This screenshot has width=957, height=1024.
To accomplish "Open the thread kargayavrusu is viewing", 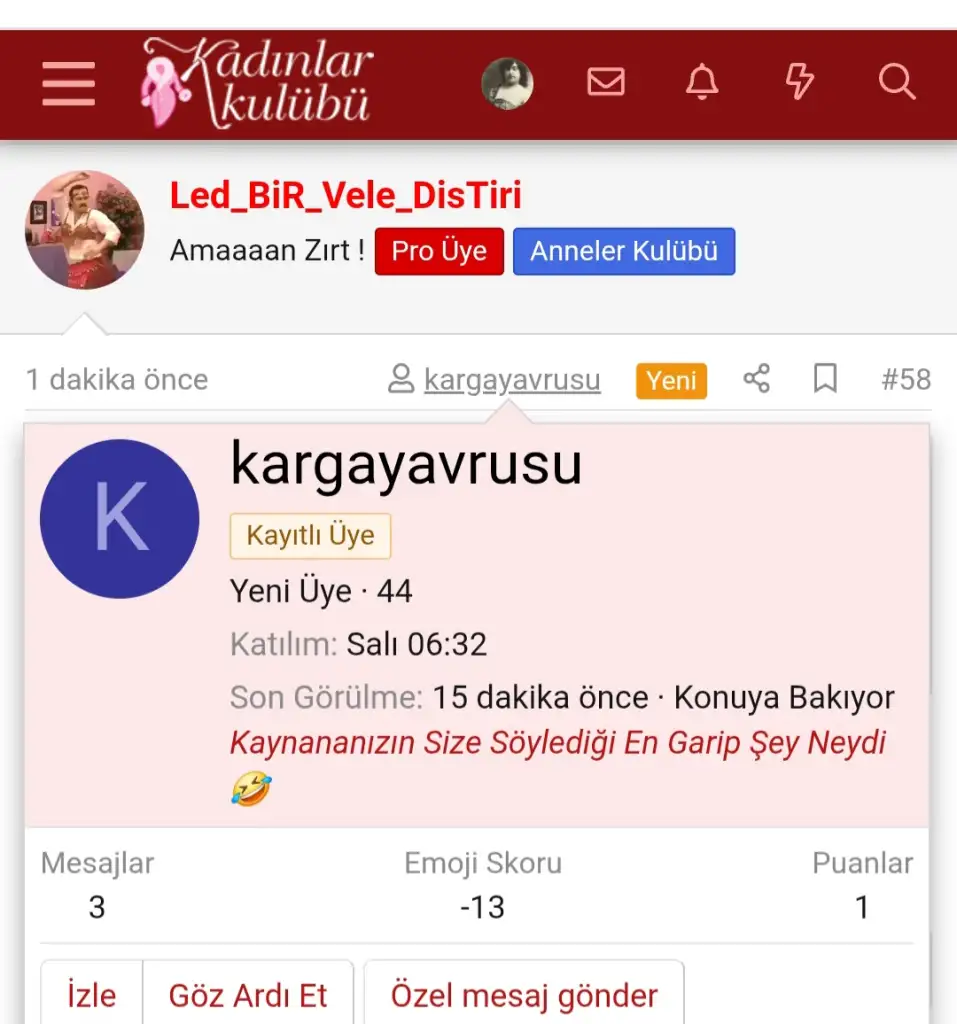I will pyautogui.click(x=557, y=744).
